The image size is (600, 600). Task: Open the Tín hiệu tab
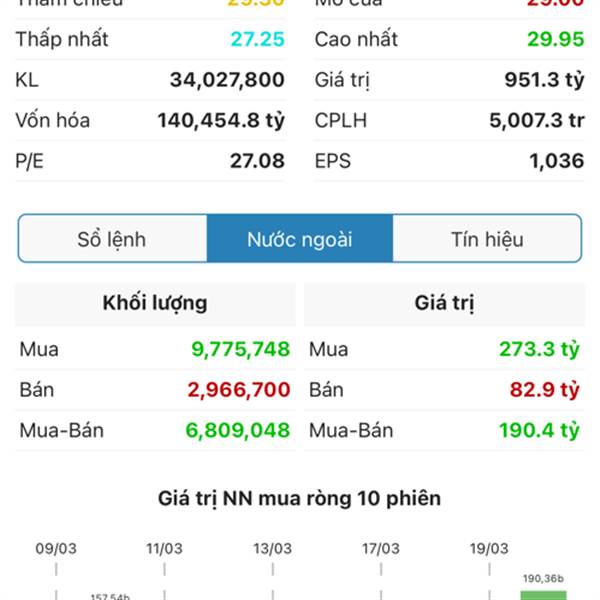coord(487,239)
